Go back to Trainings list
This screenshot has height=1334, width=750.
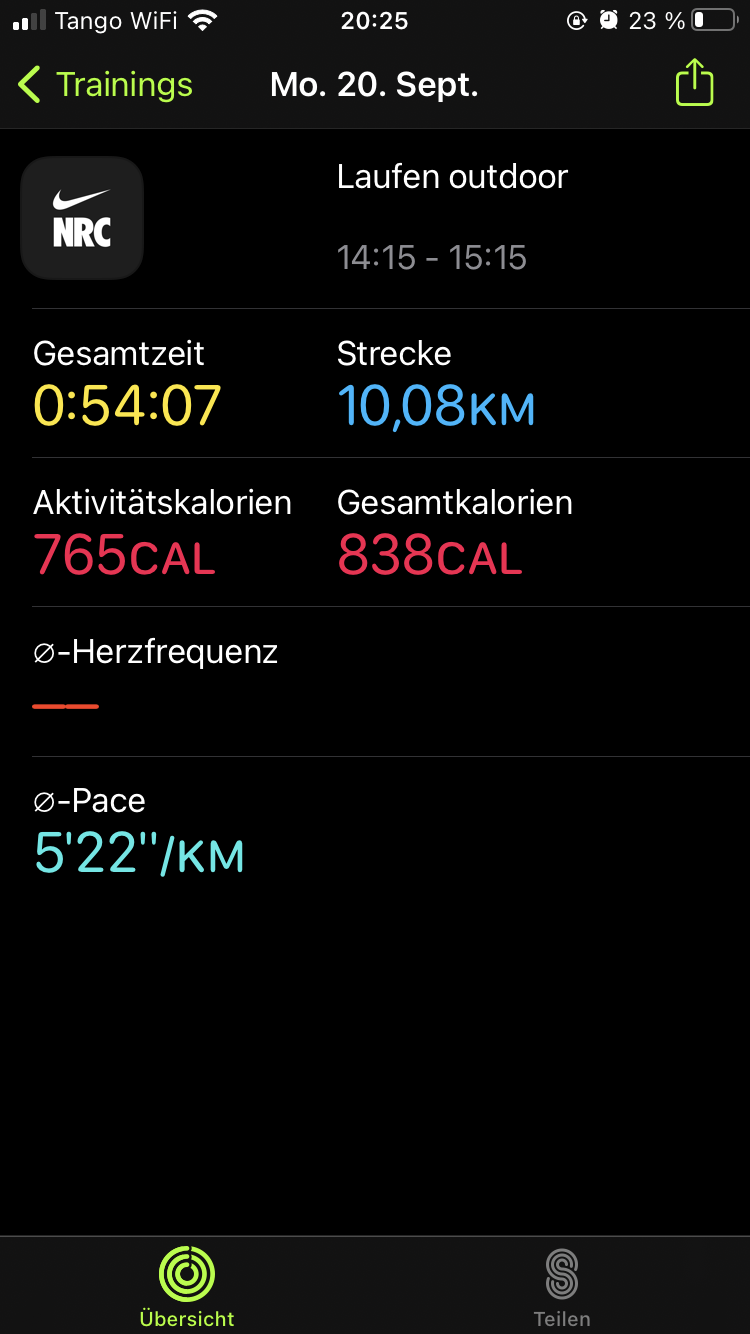105,85
